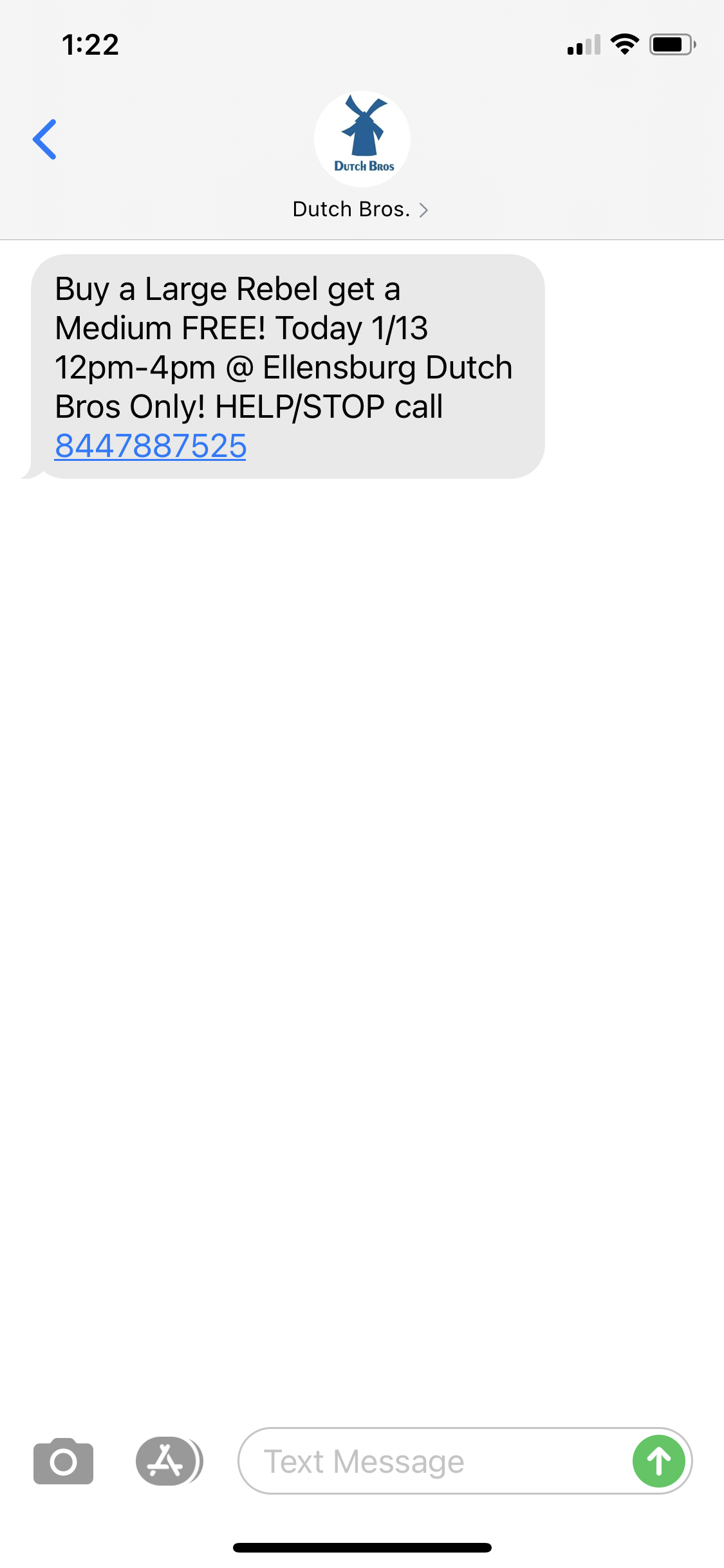Tap the 1:22 clock in status bar
The image size is (724, 1568).
[x=90, y=44]
